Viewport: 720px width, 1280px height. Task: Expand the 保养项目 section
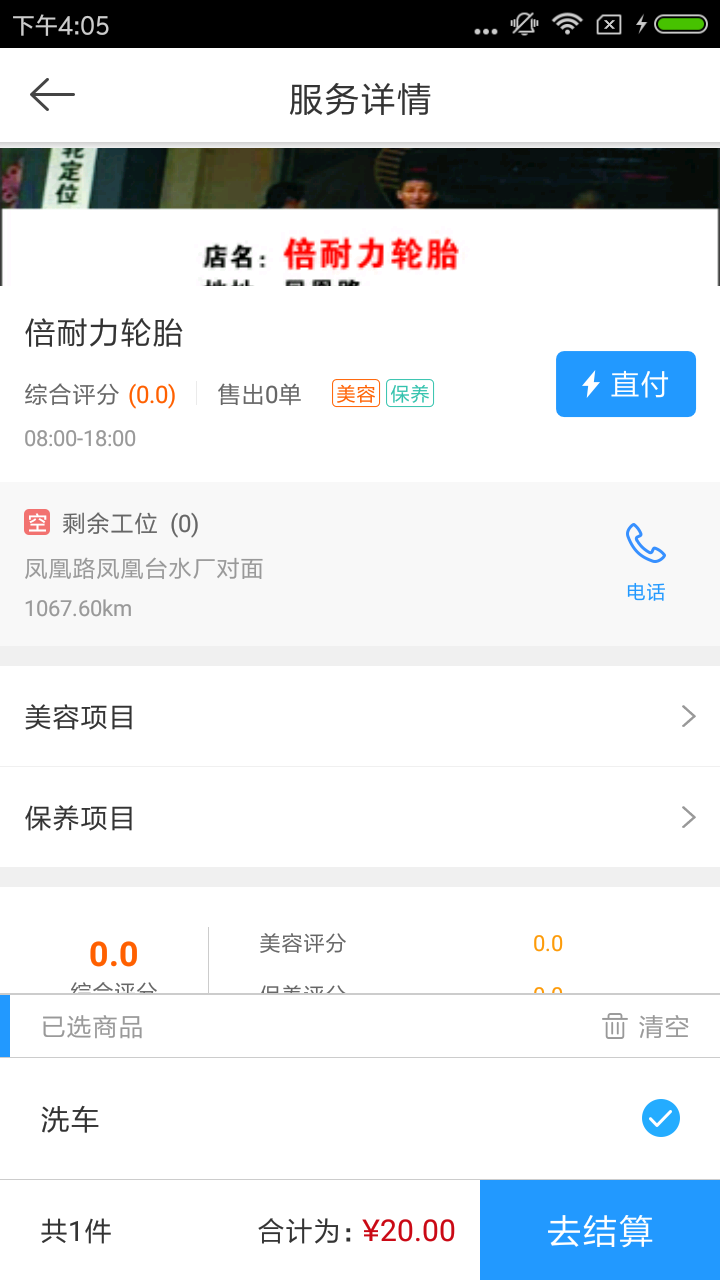point(360,817)
